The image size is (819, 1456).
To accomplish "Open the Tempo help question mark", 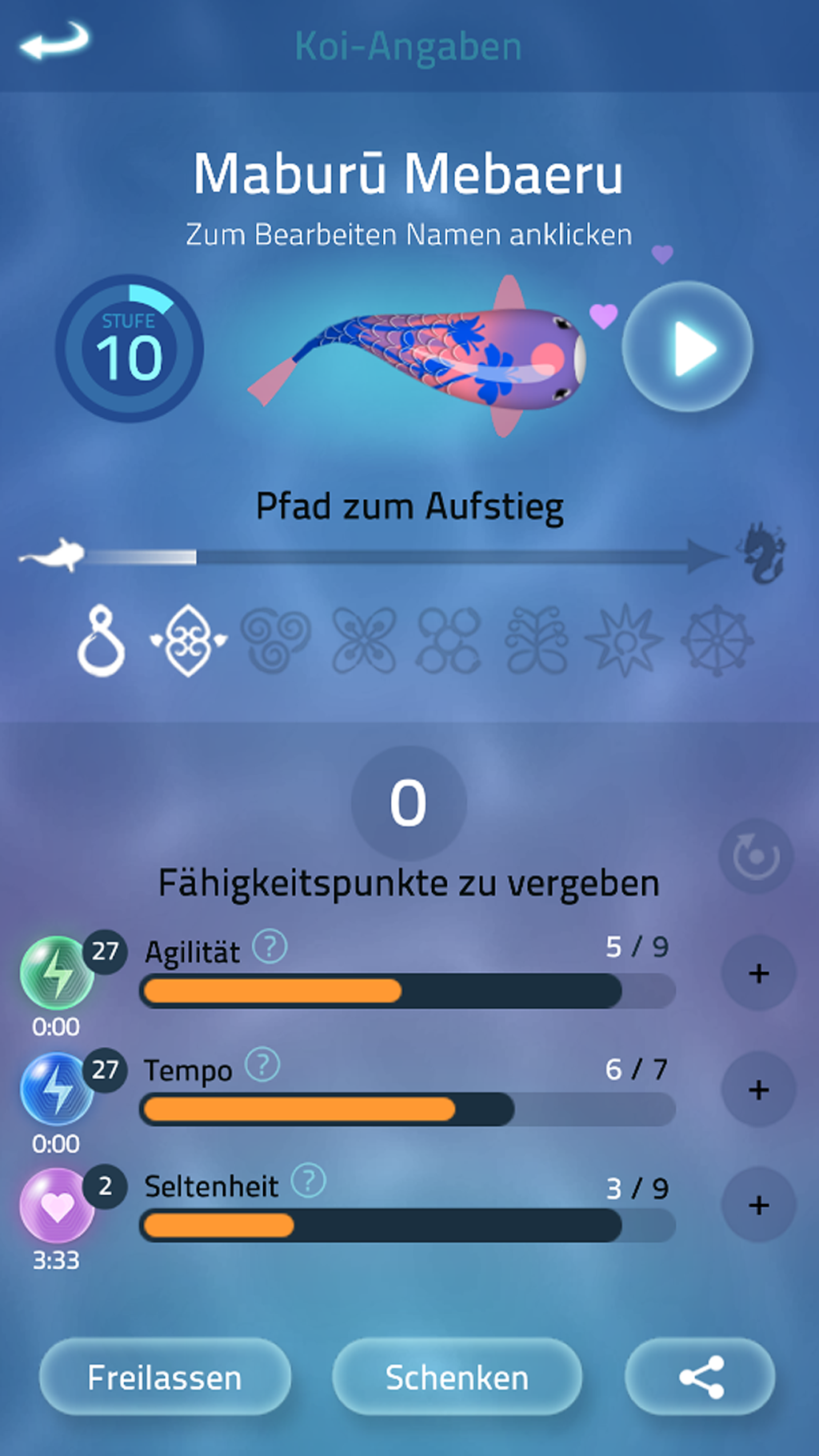I will 262,1065.
